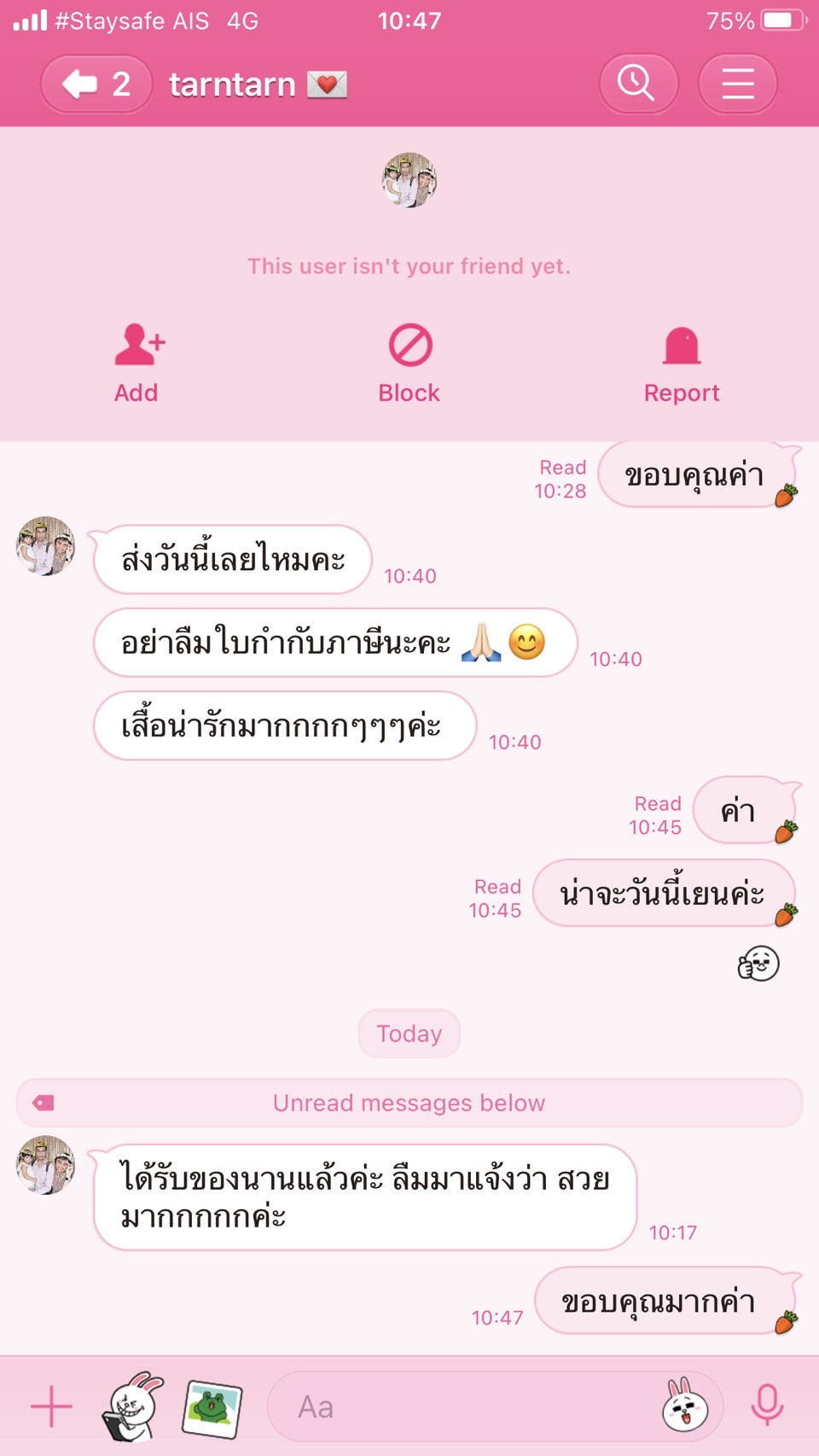
Task: Tap the thumbs-up sticker suggestion icon
Action: click(758, 964)
